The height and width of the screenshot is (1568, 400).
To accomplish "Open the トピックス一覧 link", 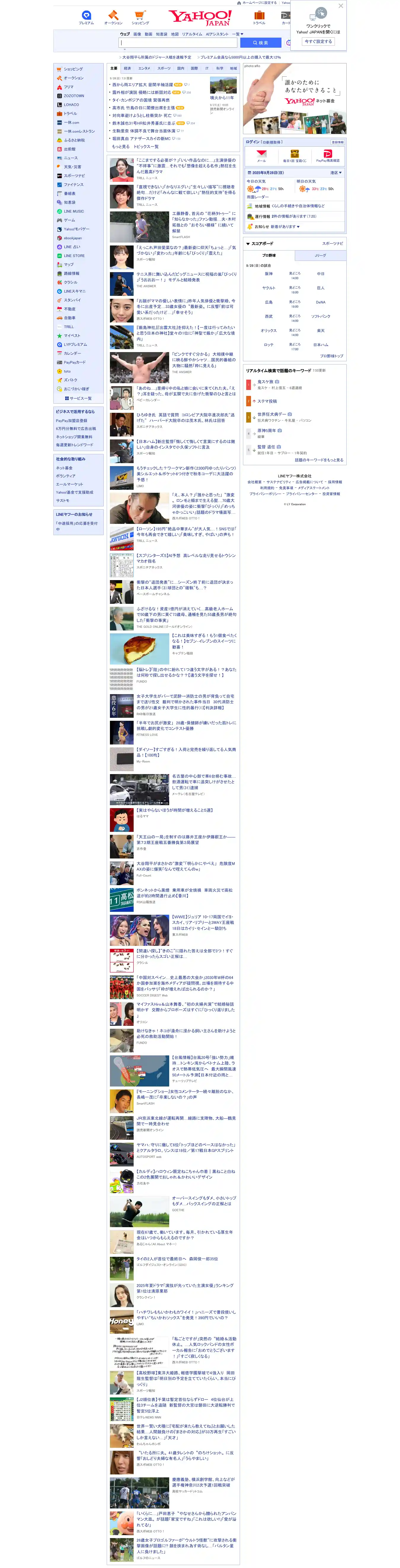I will click(x=146, y=147).
